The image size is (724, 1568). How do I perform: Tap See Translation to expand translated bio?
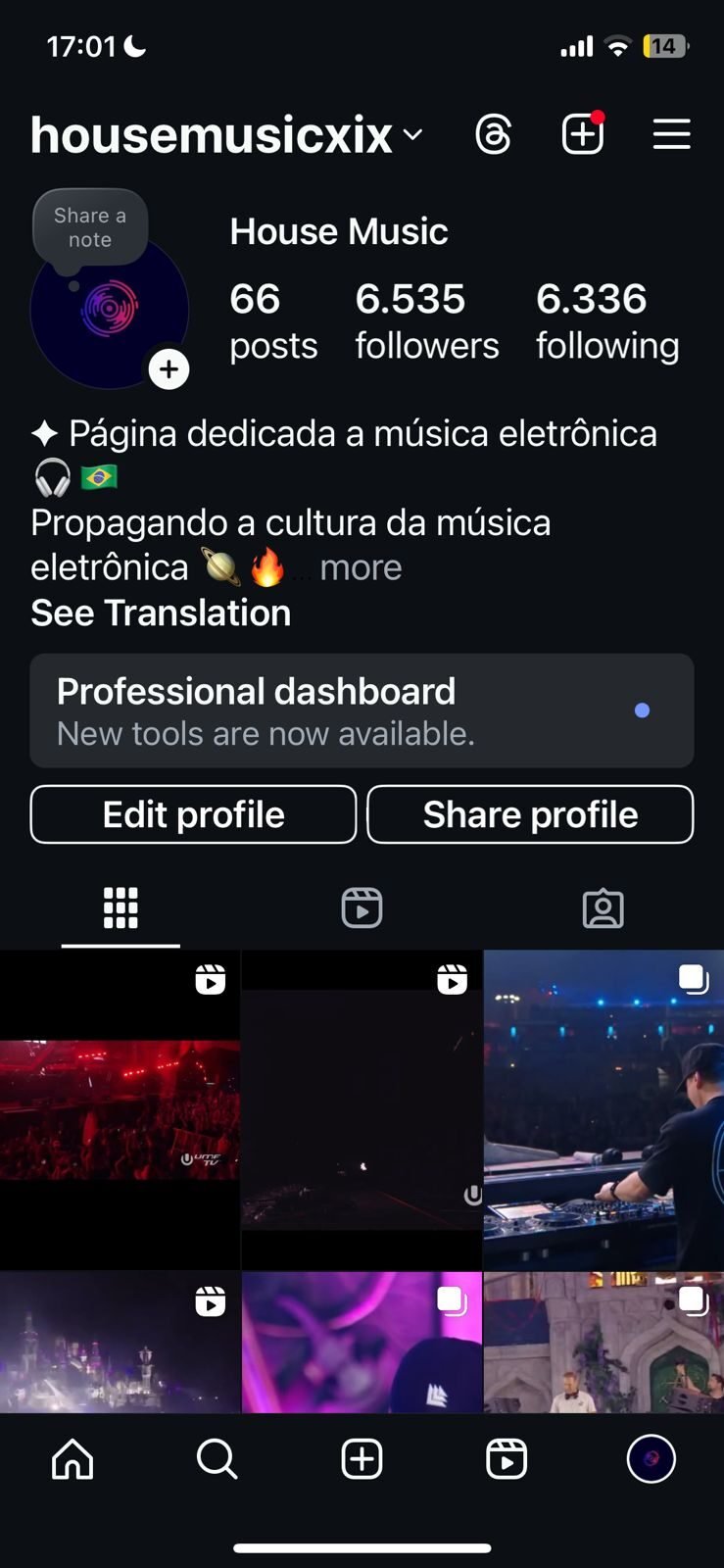coord(161,612)
